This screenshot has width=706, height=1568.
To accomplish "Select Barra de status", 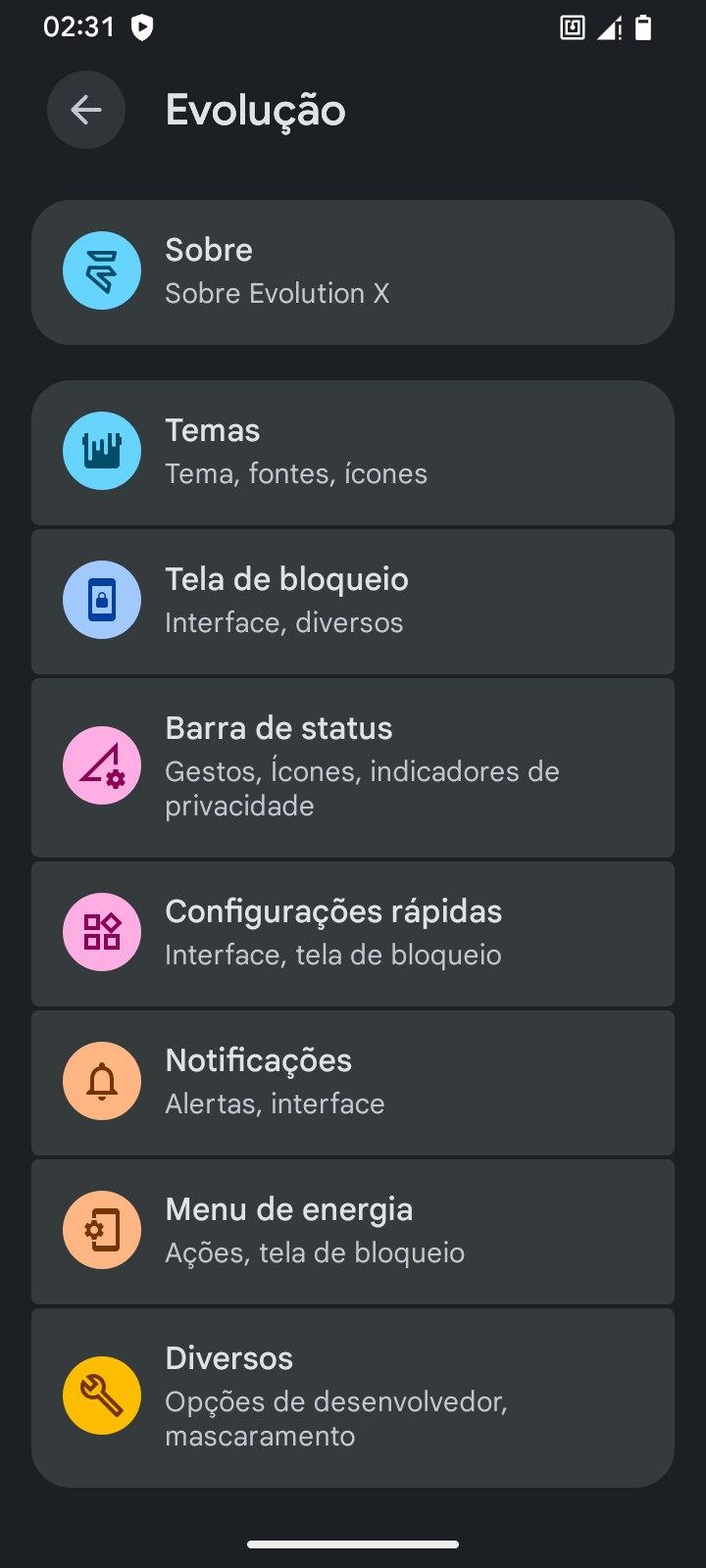I will (353, 767).
